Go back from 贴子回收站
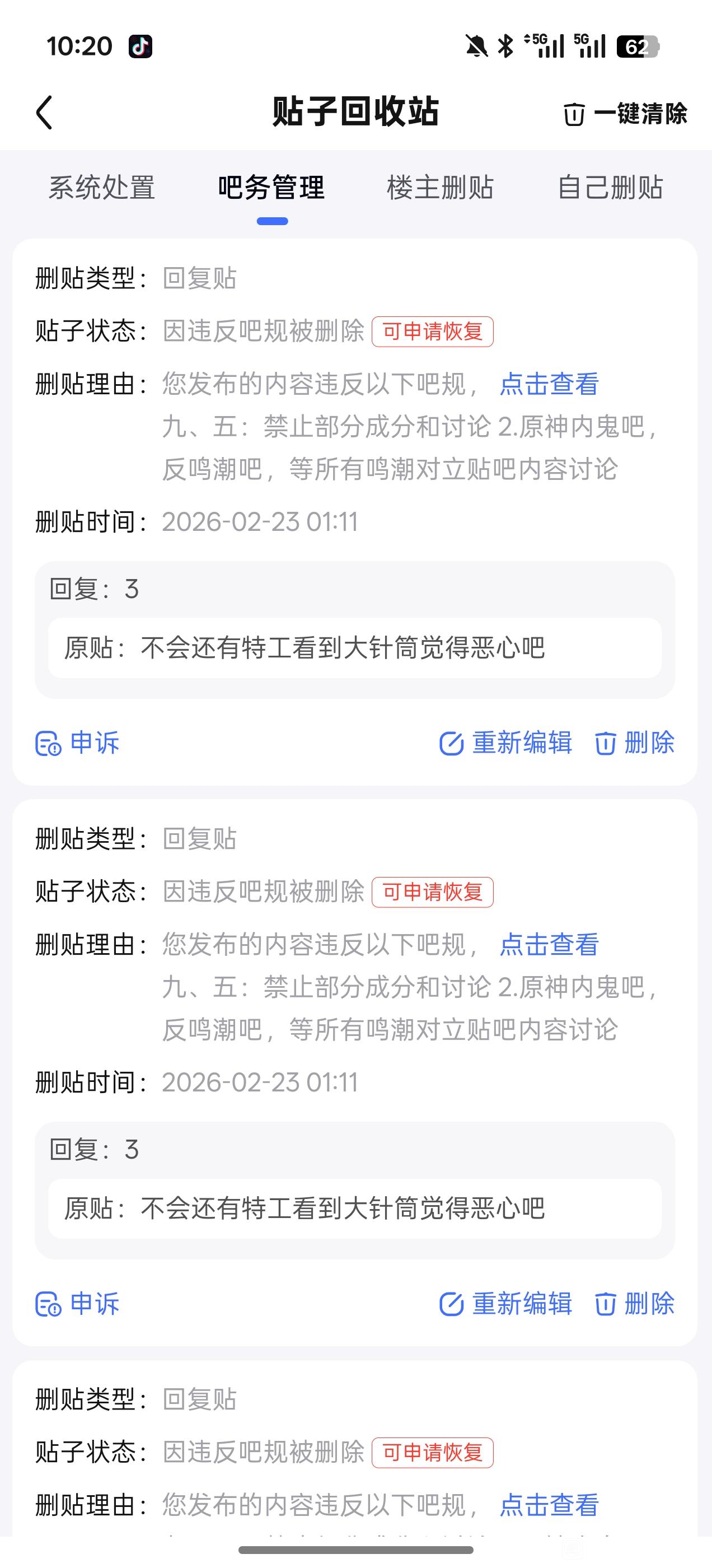 [x=44, y=113]
